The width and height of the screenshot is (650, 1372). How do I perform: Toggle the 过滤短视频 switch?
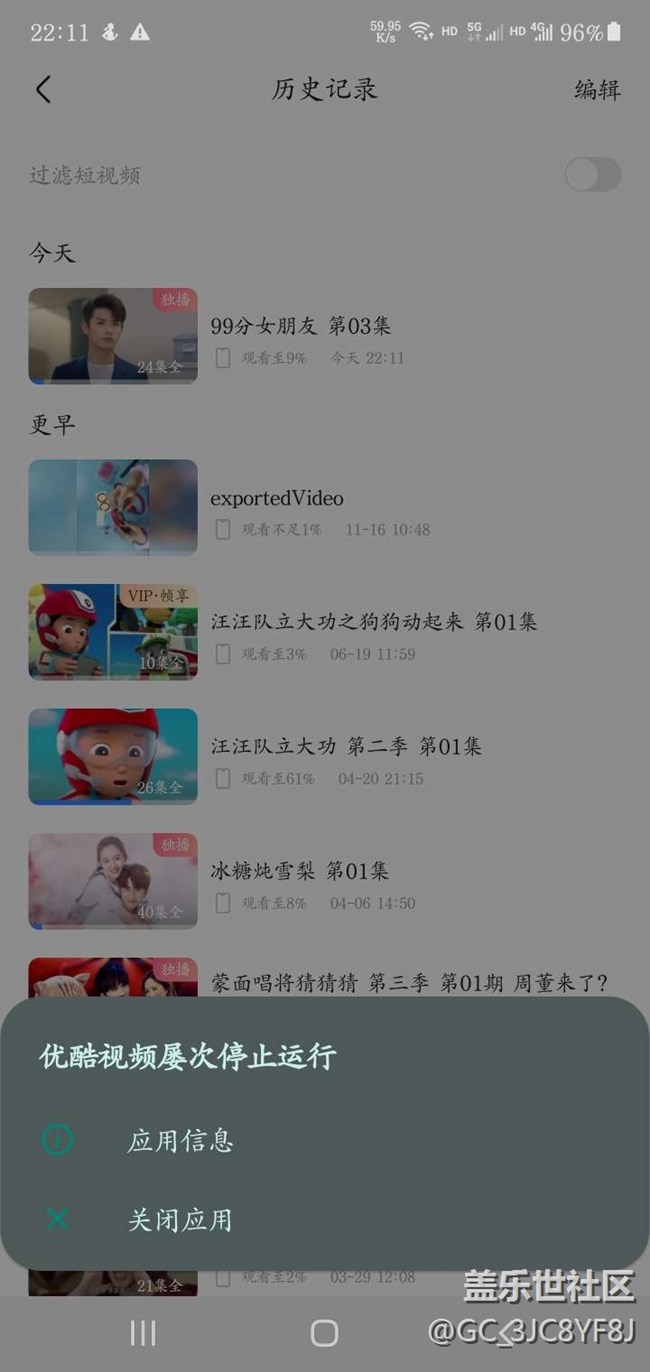[592, 175]
